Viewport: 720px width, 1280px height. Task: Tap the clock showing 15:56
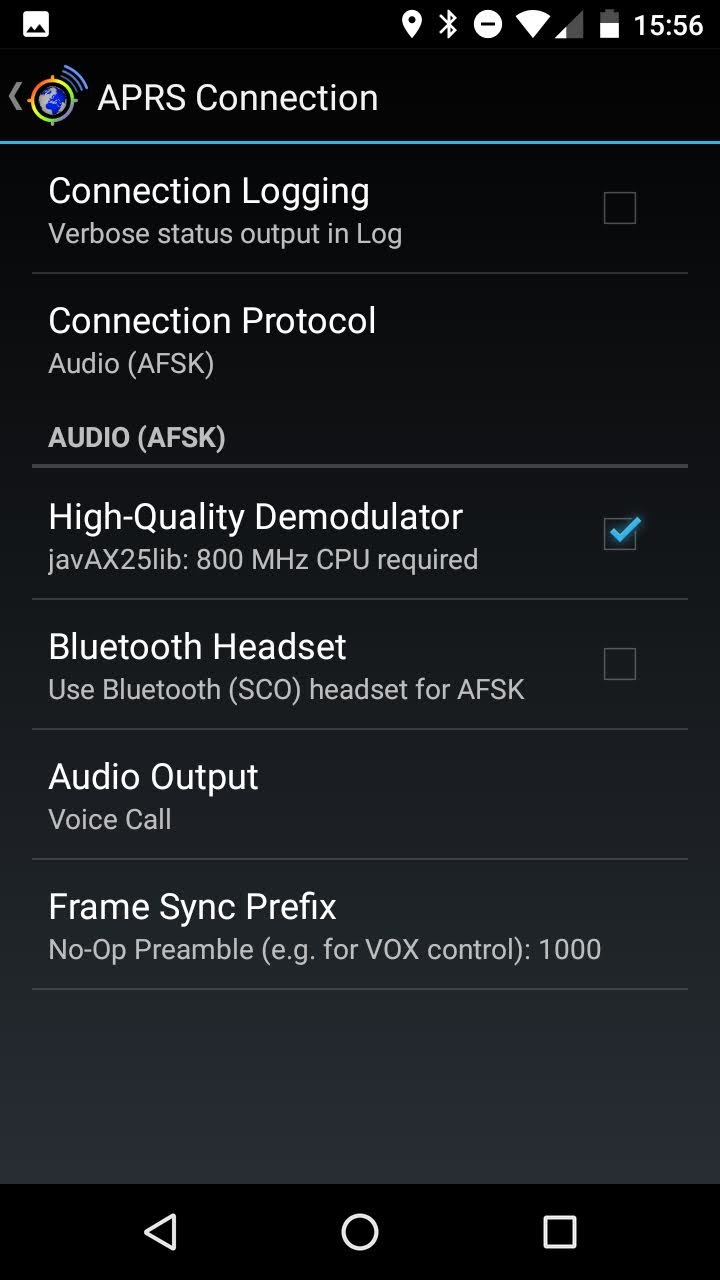pos(671,24)
